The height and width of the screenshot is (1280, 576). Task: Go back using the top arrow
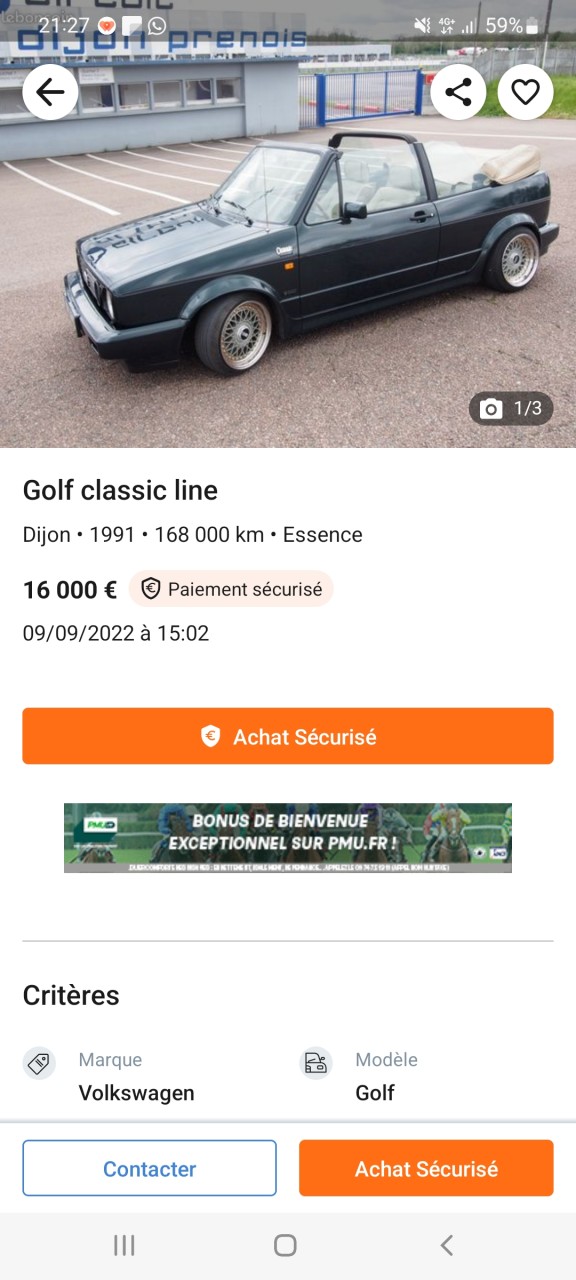tap(50, 92)
